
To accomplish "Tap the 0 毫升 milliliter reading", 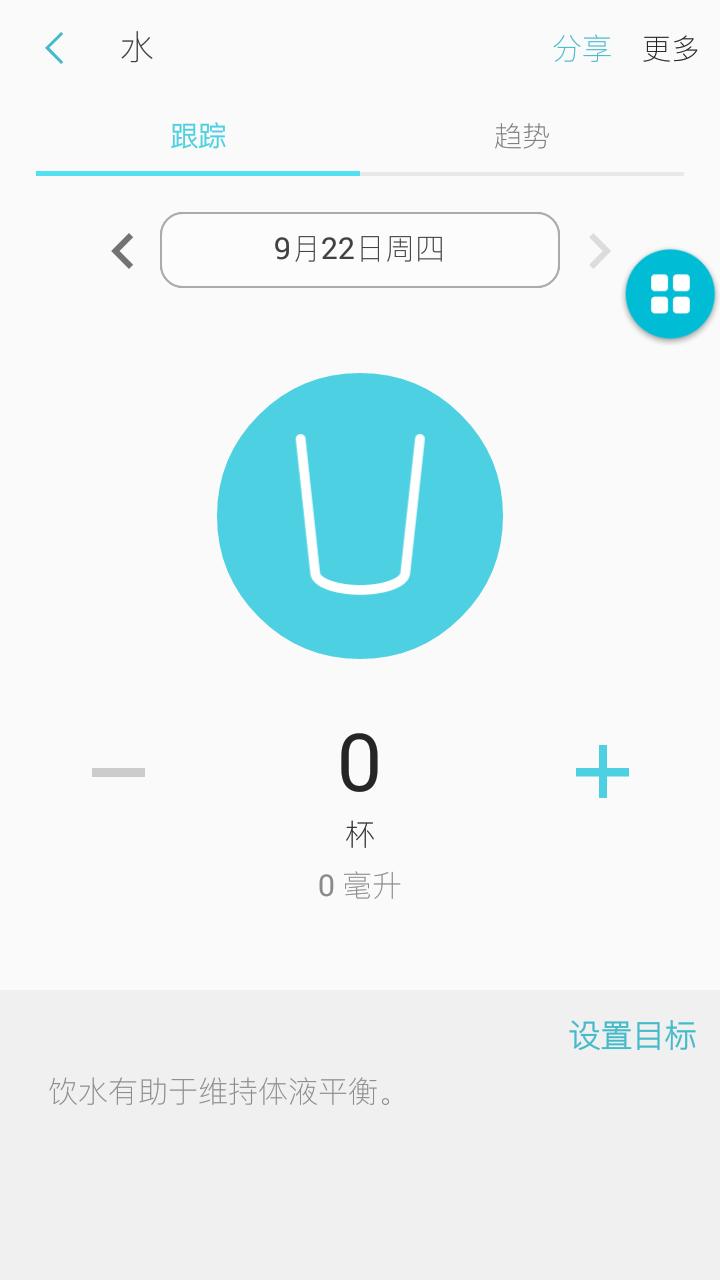I will (360, 884).
